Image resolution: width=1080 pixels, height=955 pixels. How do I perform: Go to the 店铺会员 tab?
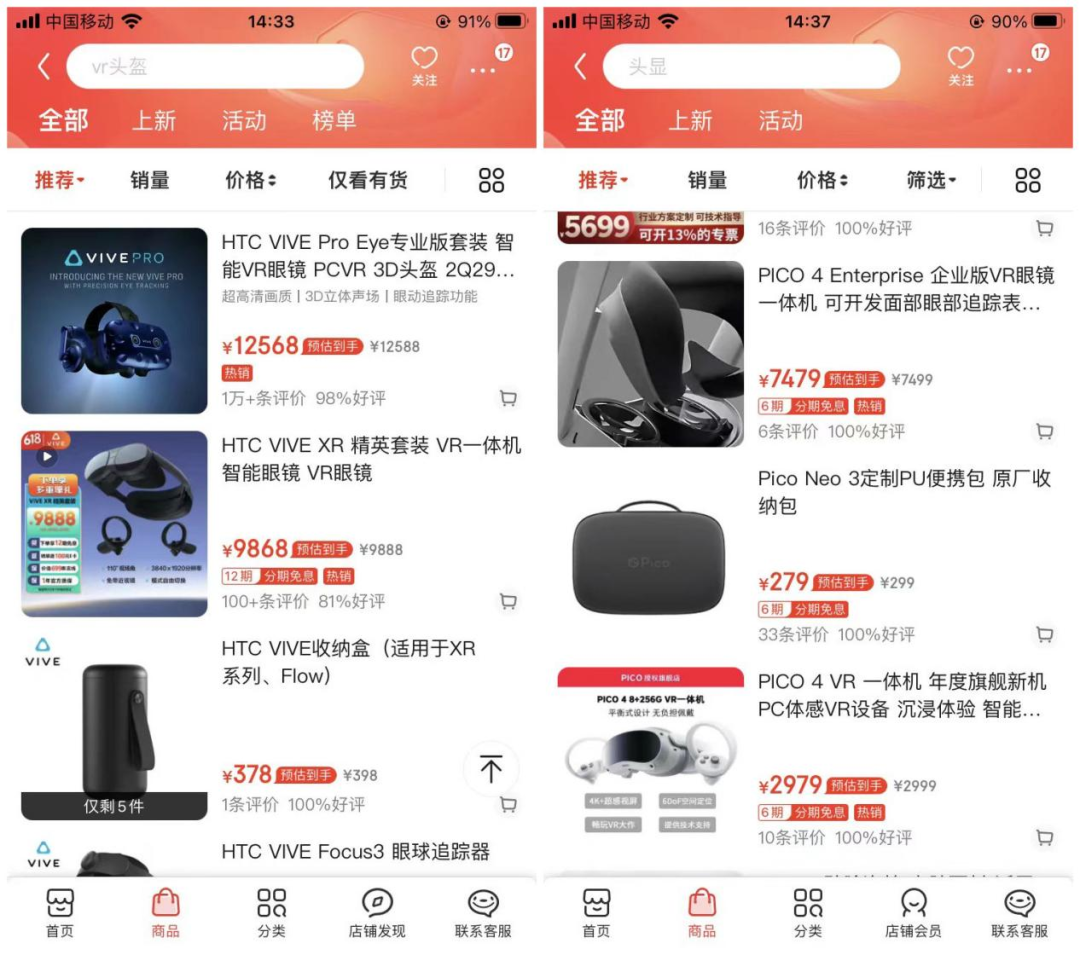pos(912,912)
